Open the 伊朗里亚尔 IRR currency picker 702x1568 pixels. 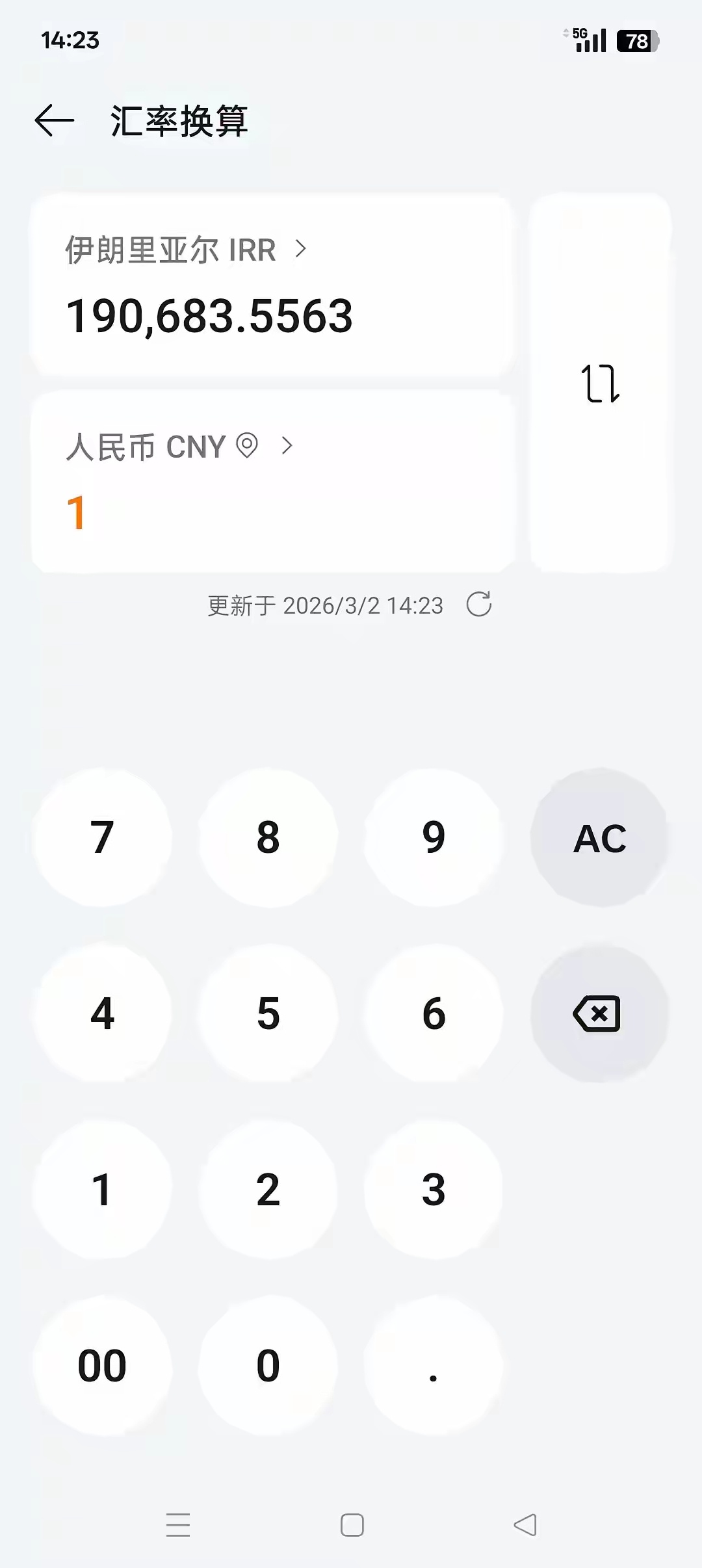185,250
